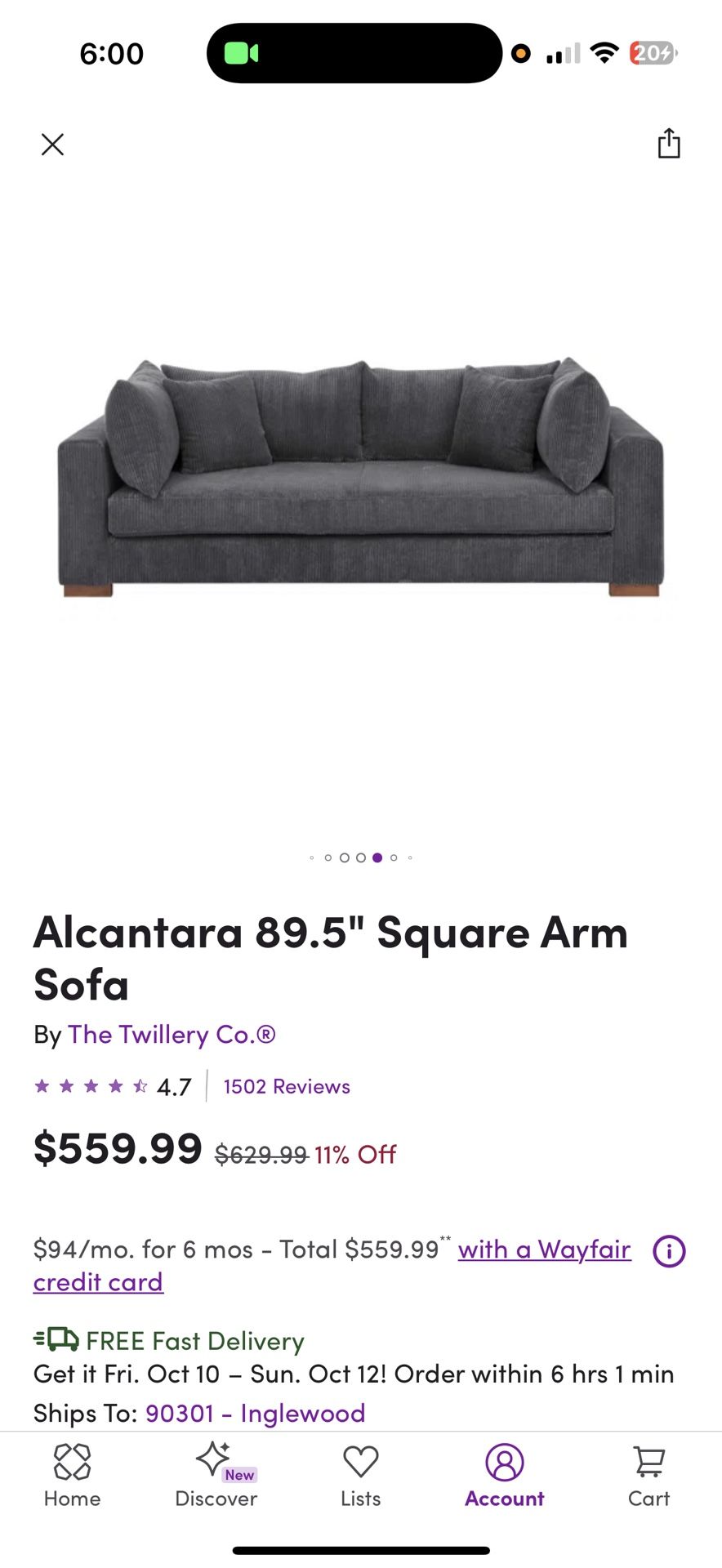
Task: Close the product image view
Action: (52, 145)
